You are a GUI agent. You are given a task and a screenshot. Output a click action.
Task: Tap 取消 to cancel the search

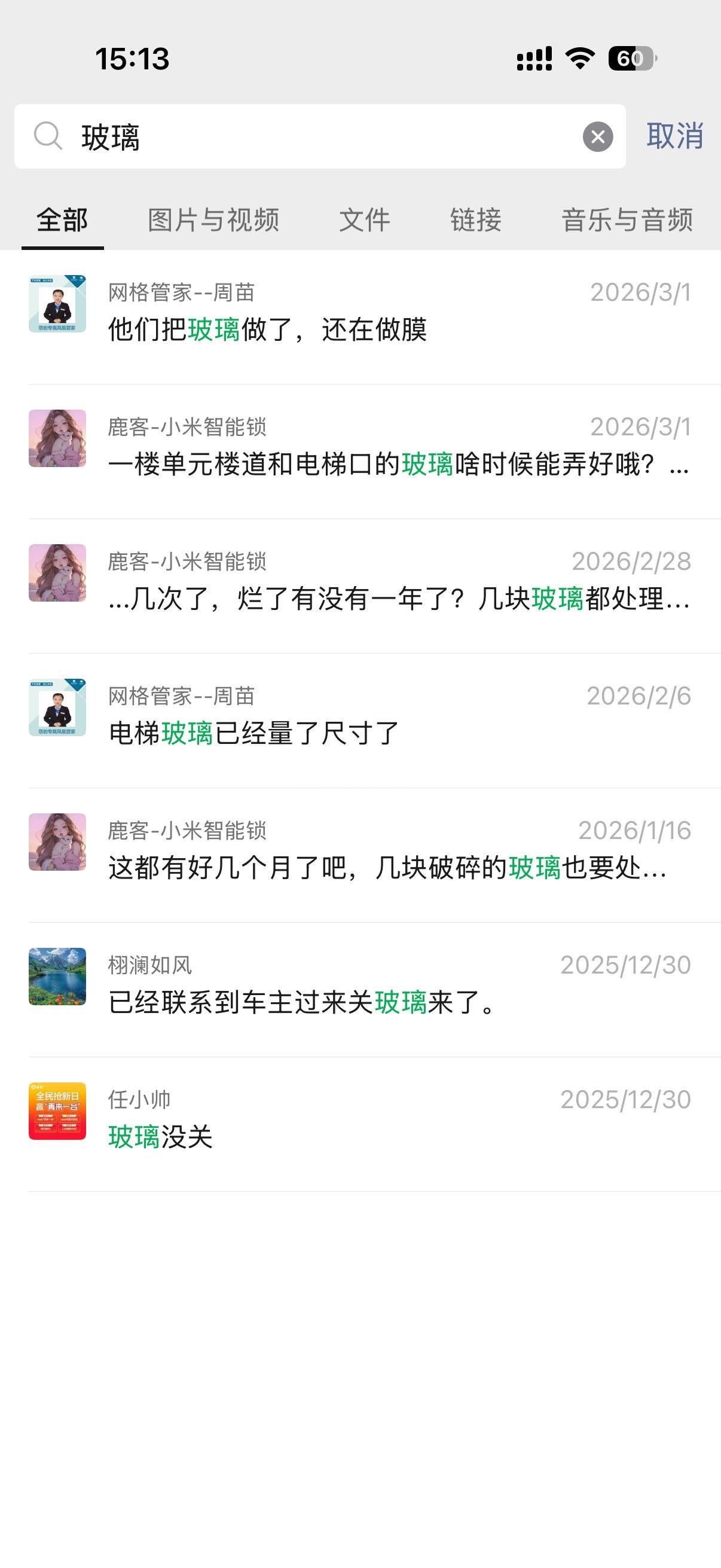pos(675,136)
